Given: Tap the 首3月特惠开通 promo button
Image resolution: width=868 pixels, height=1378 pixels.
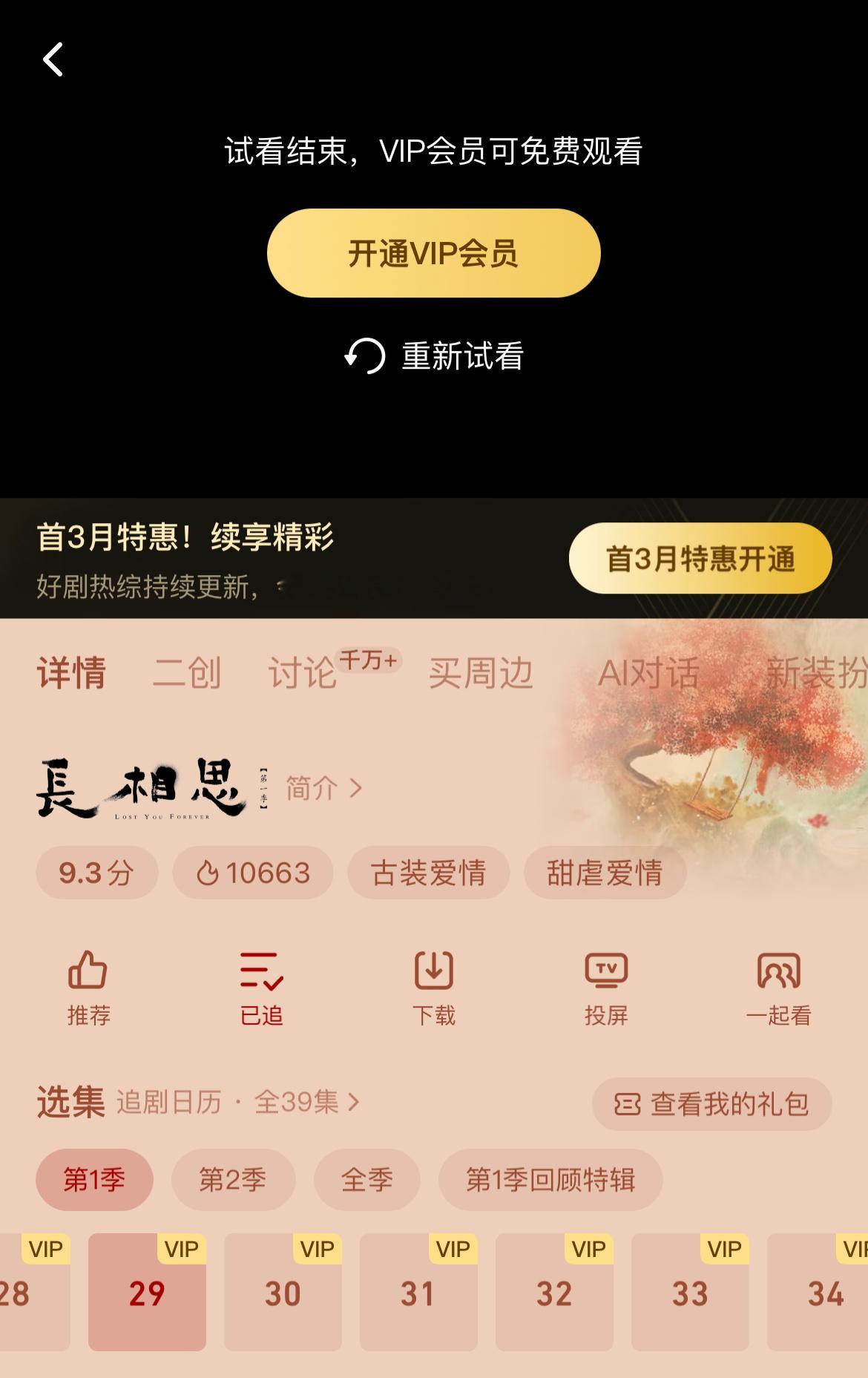Looking at the screenshot, I should point(700,559).
